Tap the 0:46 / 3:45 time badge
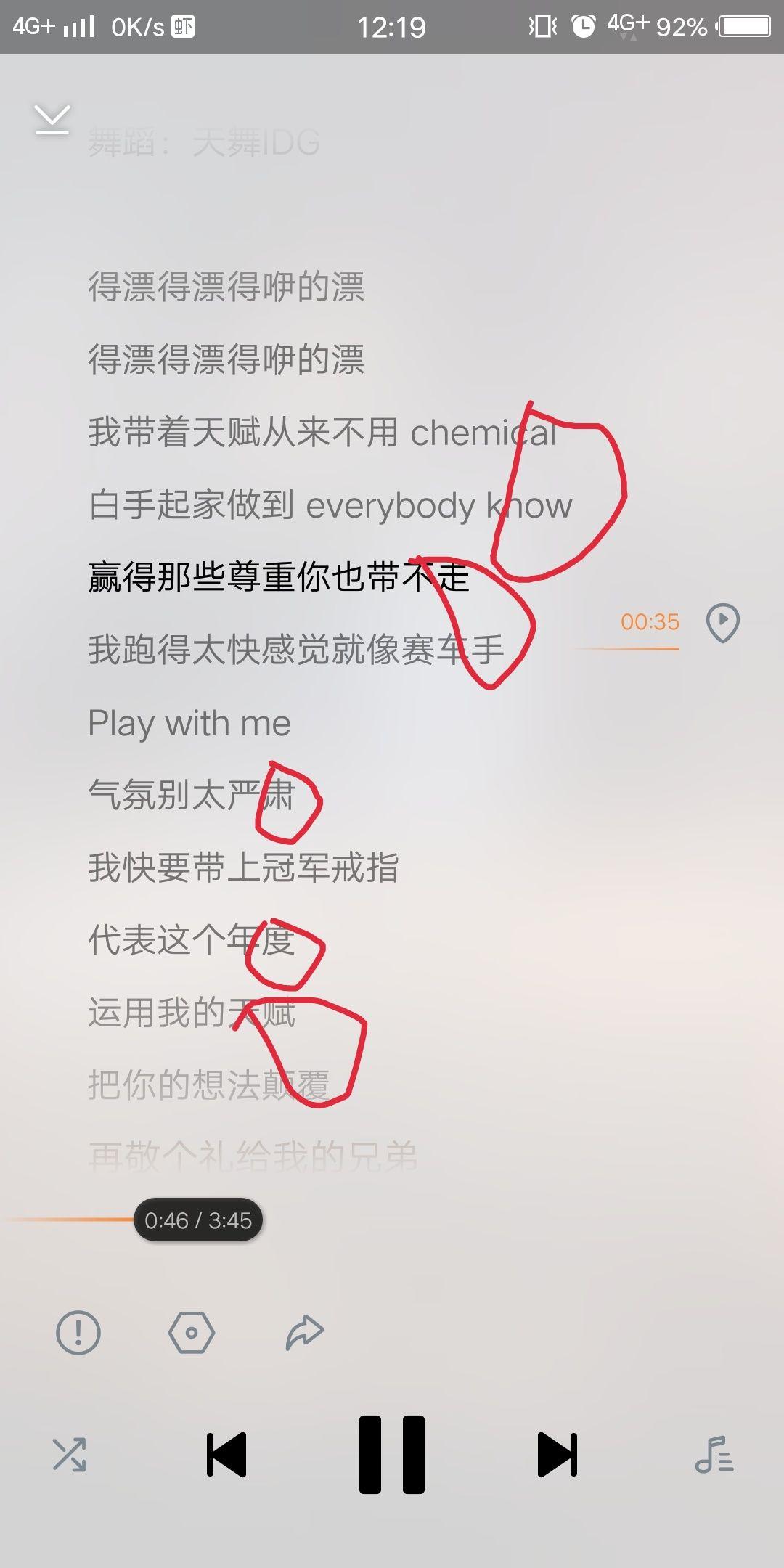Viewport: 784px width, 1568px height. pos(199,1220)
